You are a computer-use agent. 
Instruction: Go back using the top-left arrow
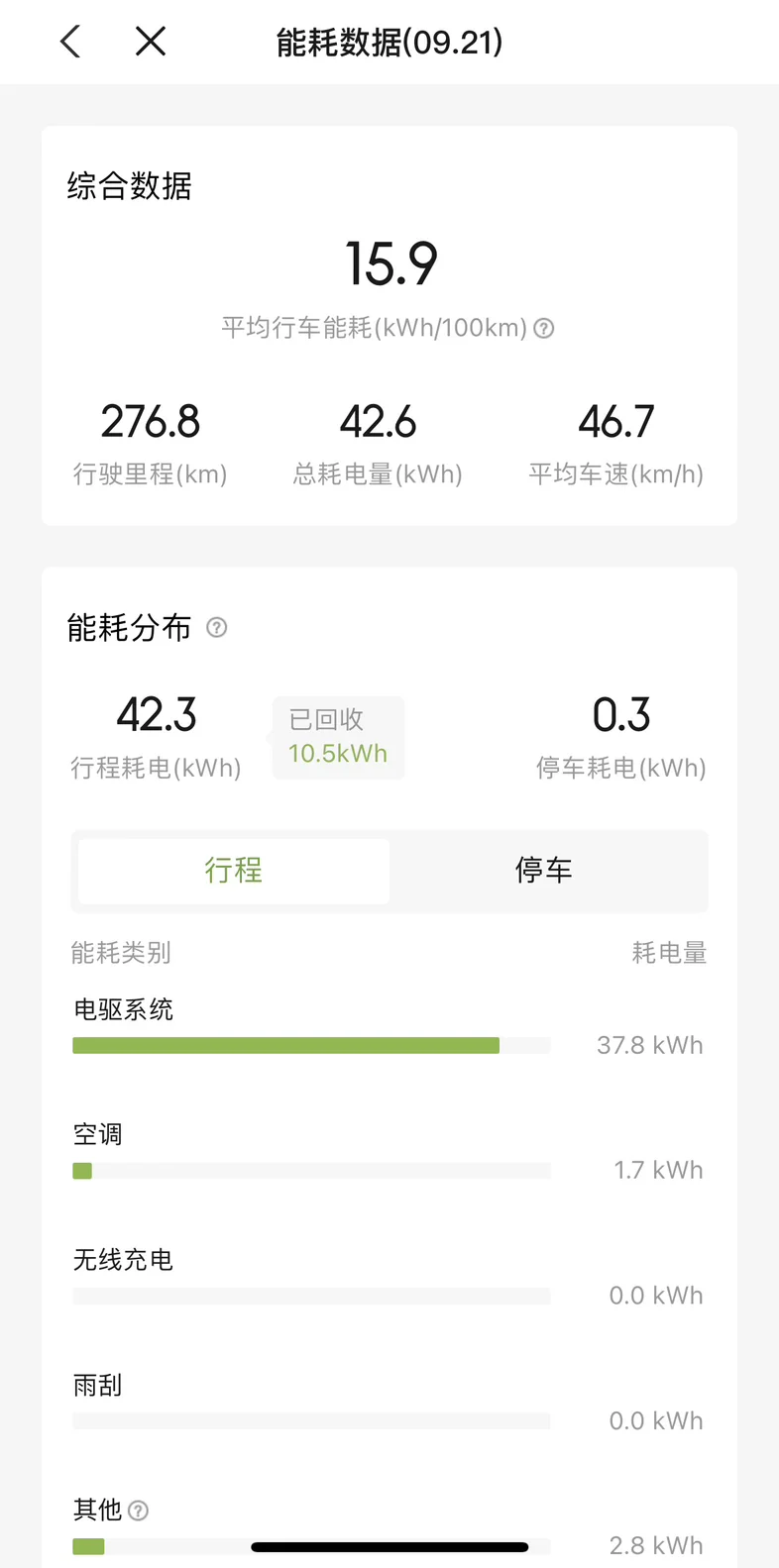click(x=70, y=42)
